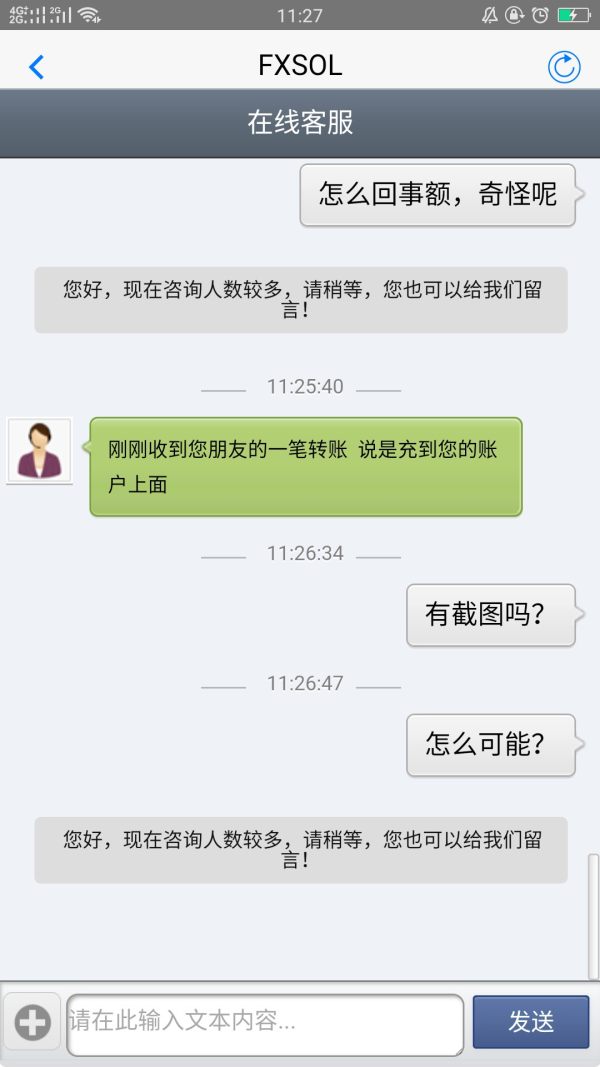Tap the 发送 send button
Screen dimensions: 600x1067
coord(530,1022)
